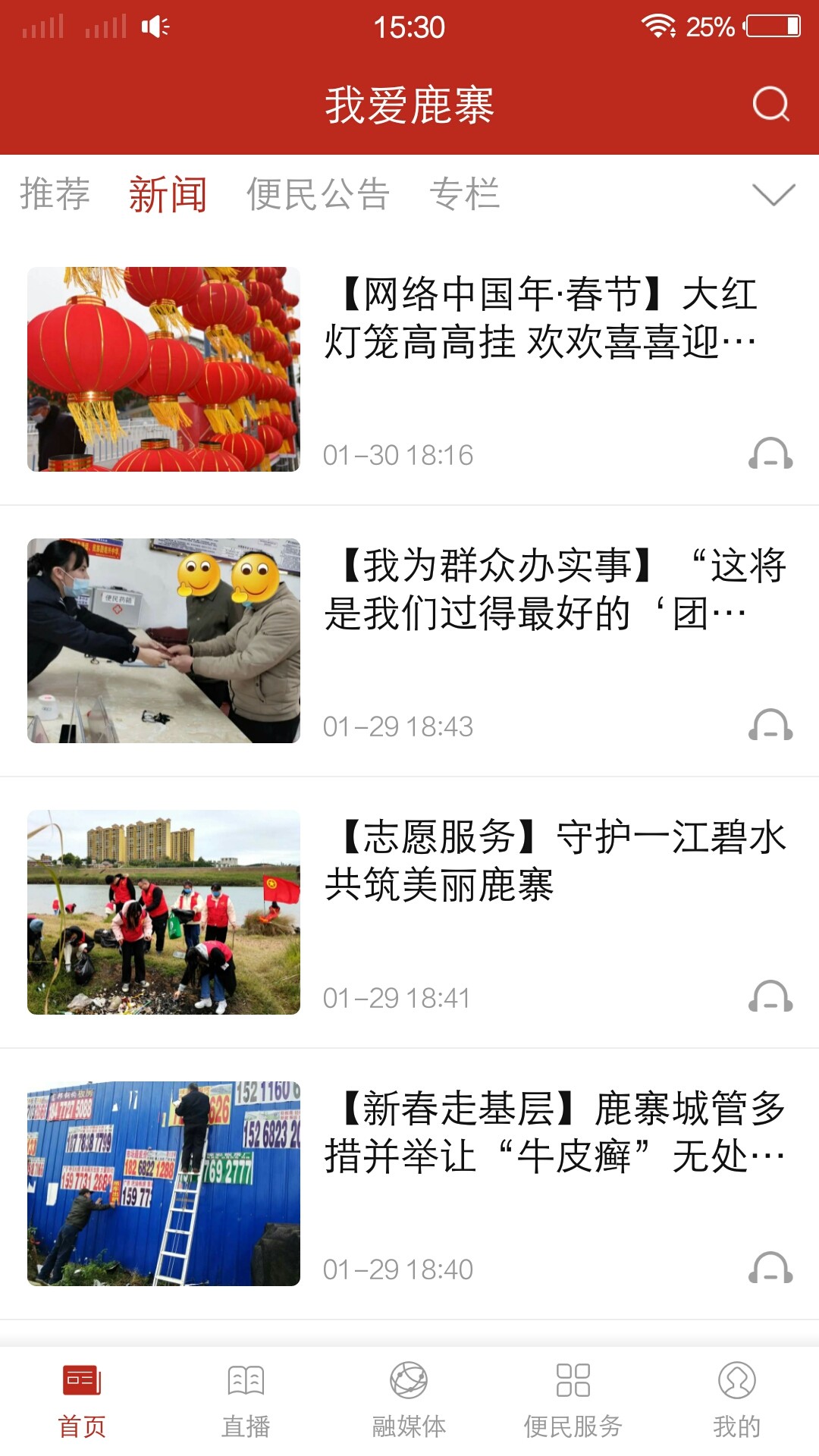Expand the channel list with the chevron arrow
This screenshot has width=819, height=1456.
(772, 196)
